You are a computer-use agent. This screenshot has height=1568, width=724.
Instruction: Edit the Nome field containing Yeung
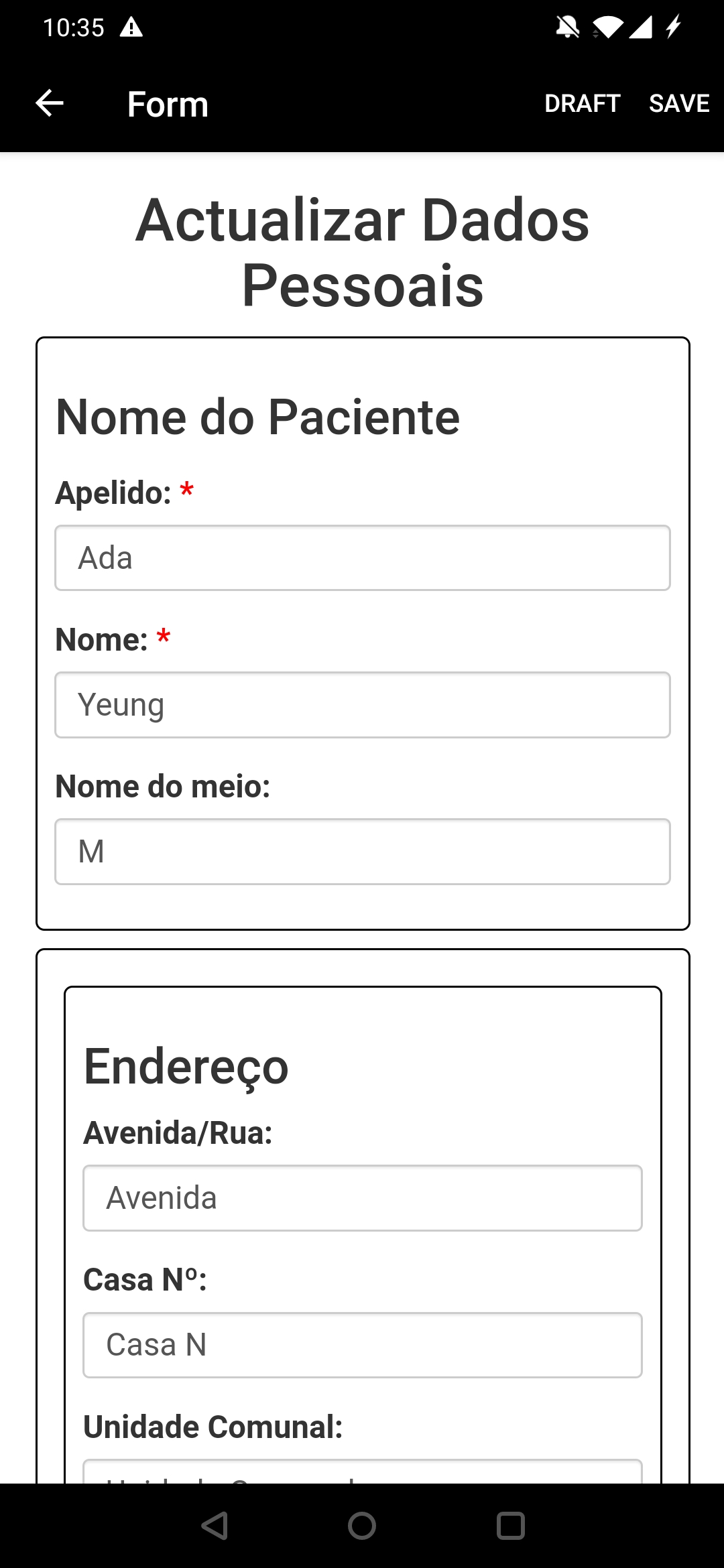[x=363, y=704]
